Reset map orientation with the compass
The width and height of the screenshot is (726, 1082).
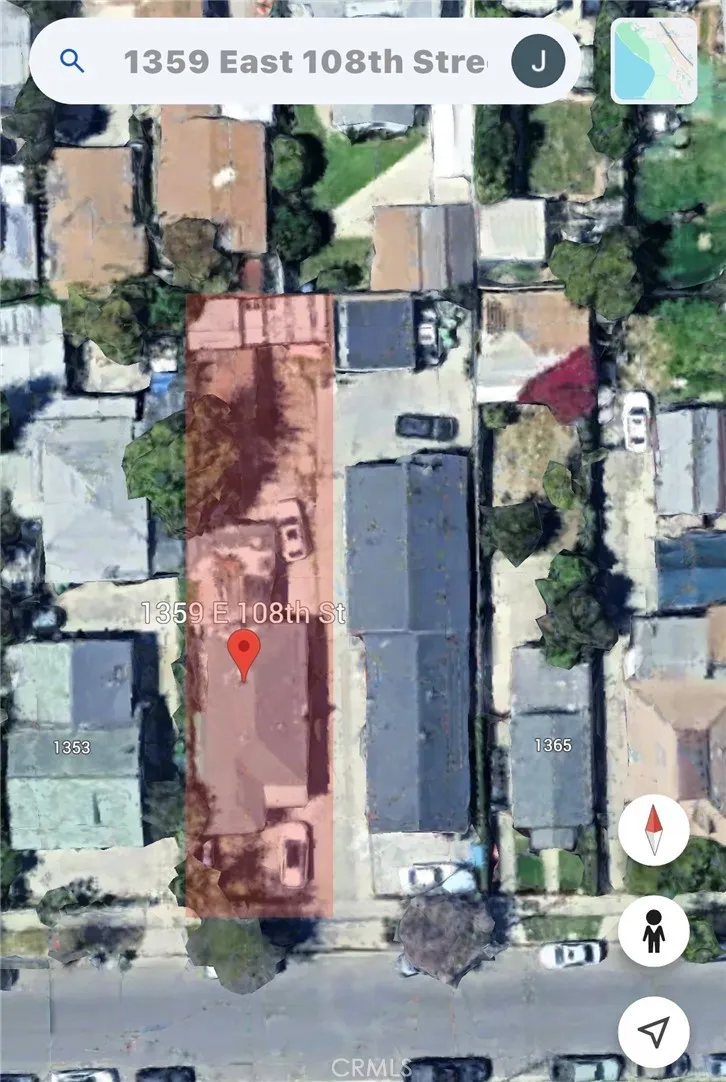(654, 829)
